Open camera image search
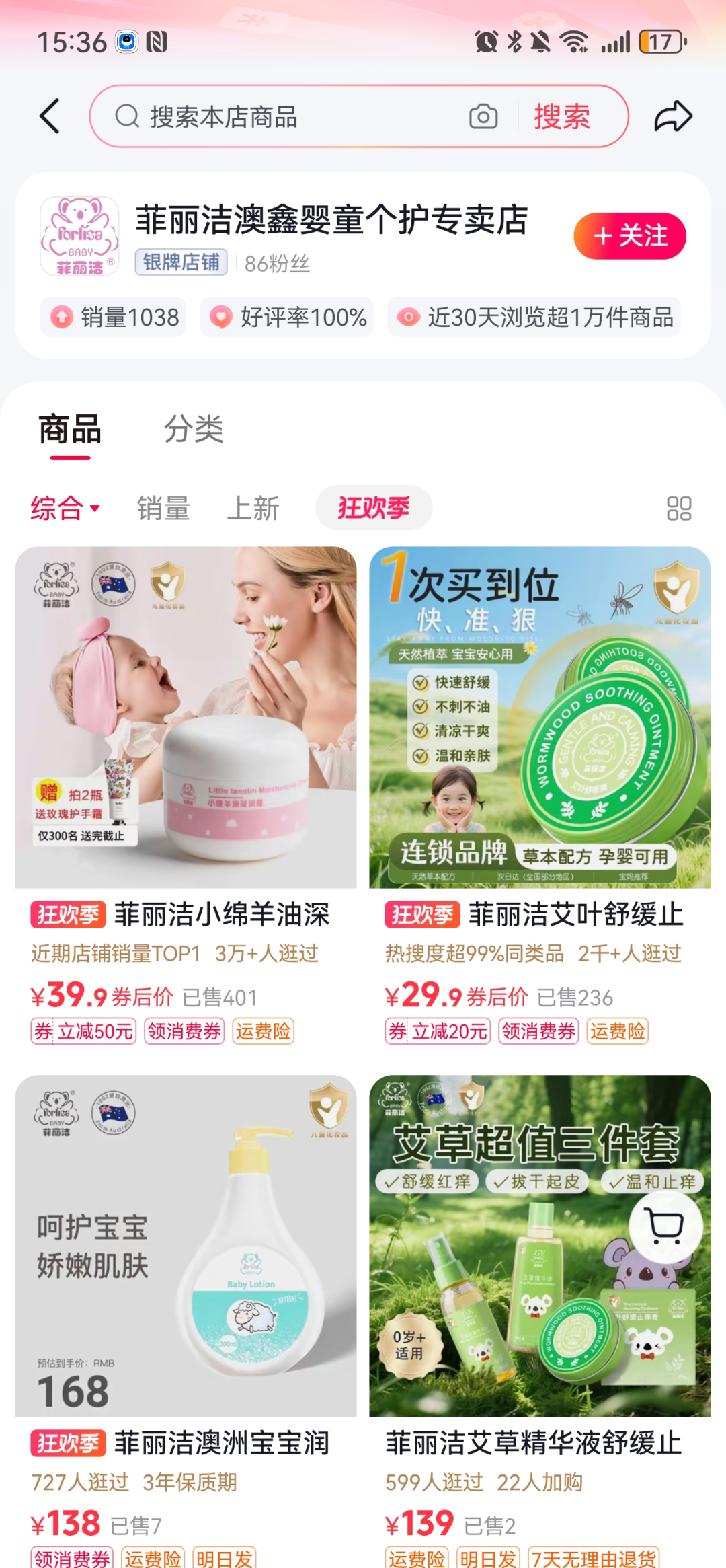This screenshot has width=726, height=1568. (483, 116)
